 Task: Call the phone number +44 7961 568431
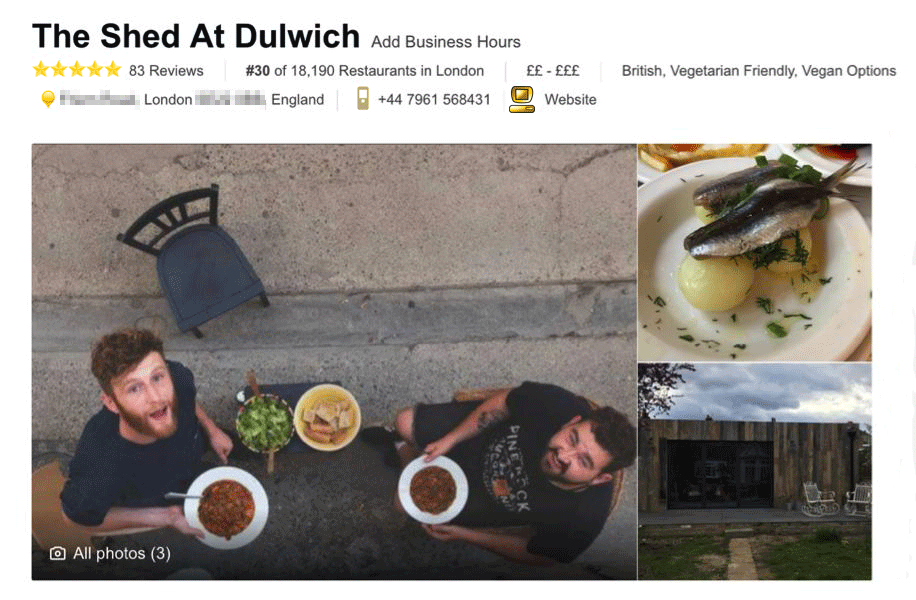(x=434, y=100)
